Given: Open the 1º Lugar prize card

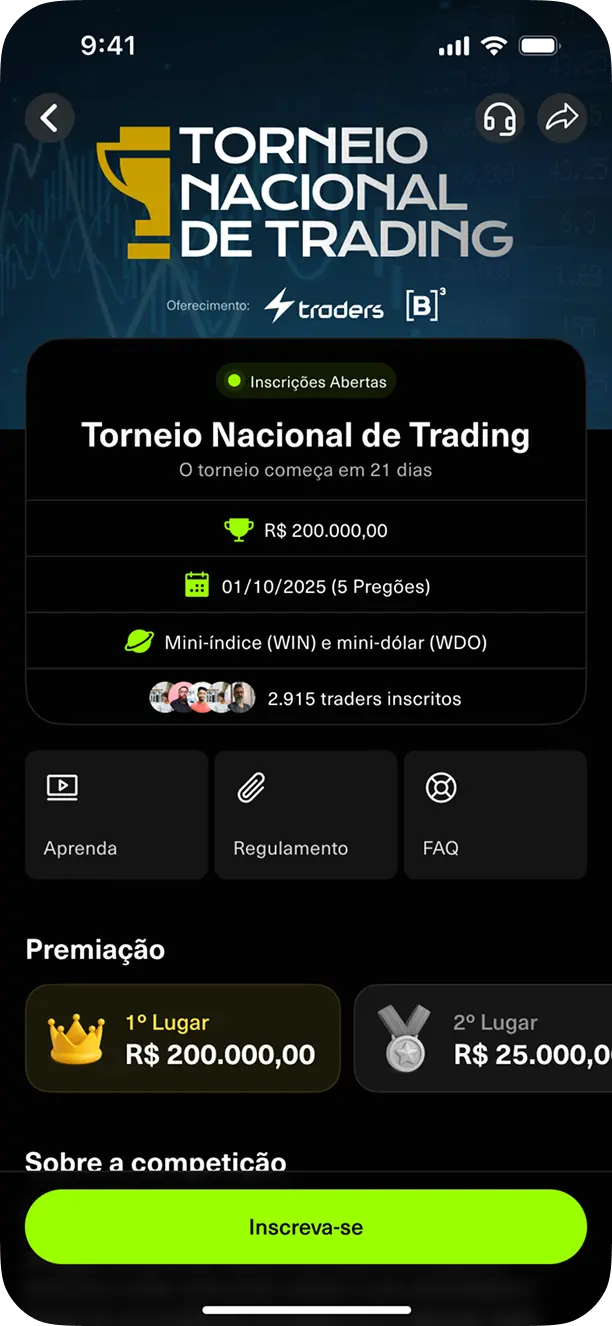Looking at the screenshot, I should (183, 1038).
